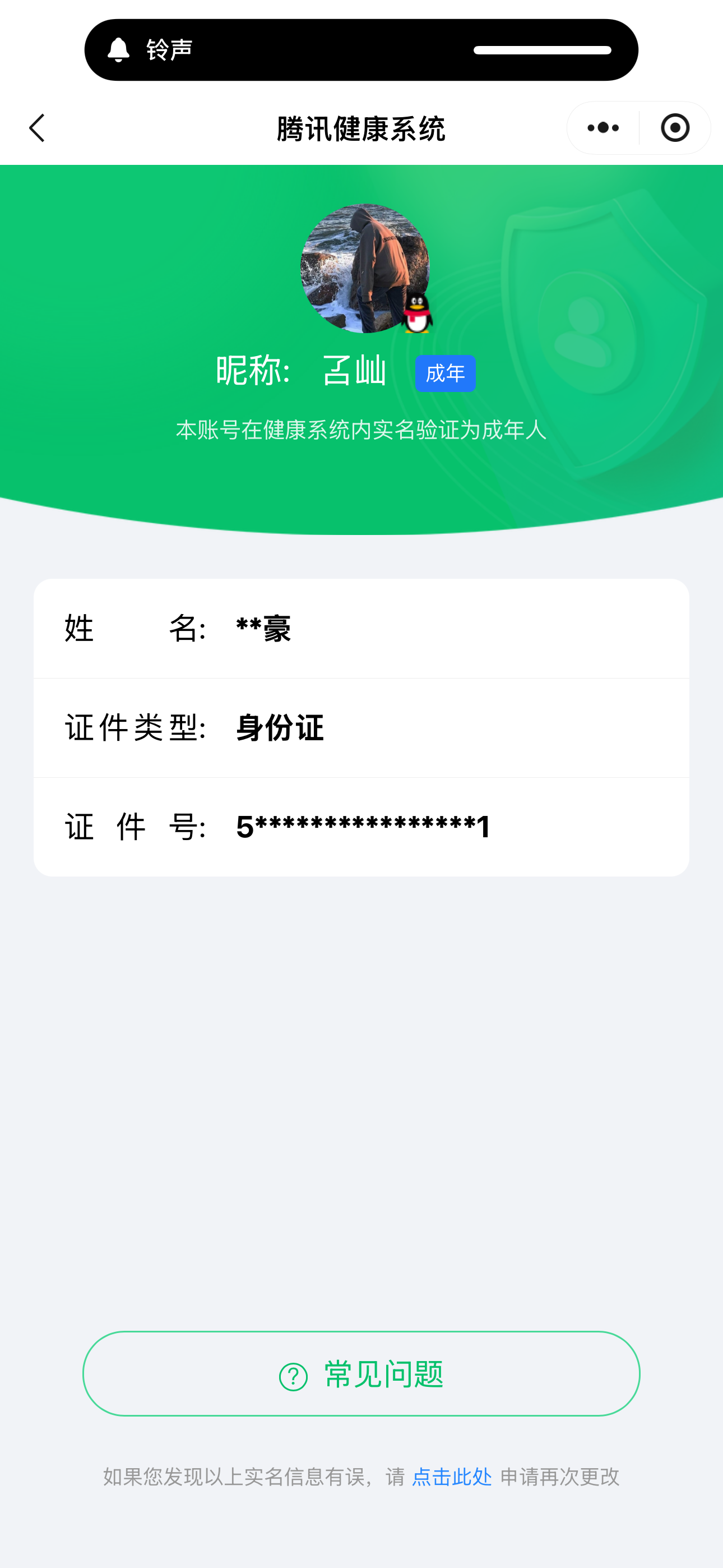723x1568 pixels.
Task: Tap the 姓名 row
Action: tap(361, 629)
